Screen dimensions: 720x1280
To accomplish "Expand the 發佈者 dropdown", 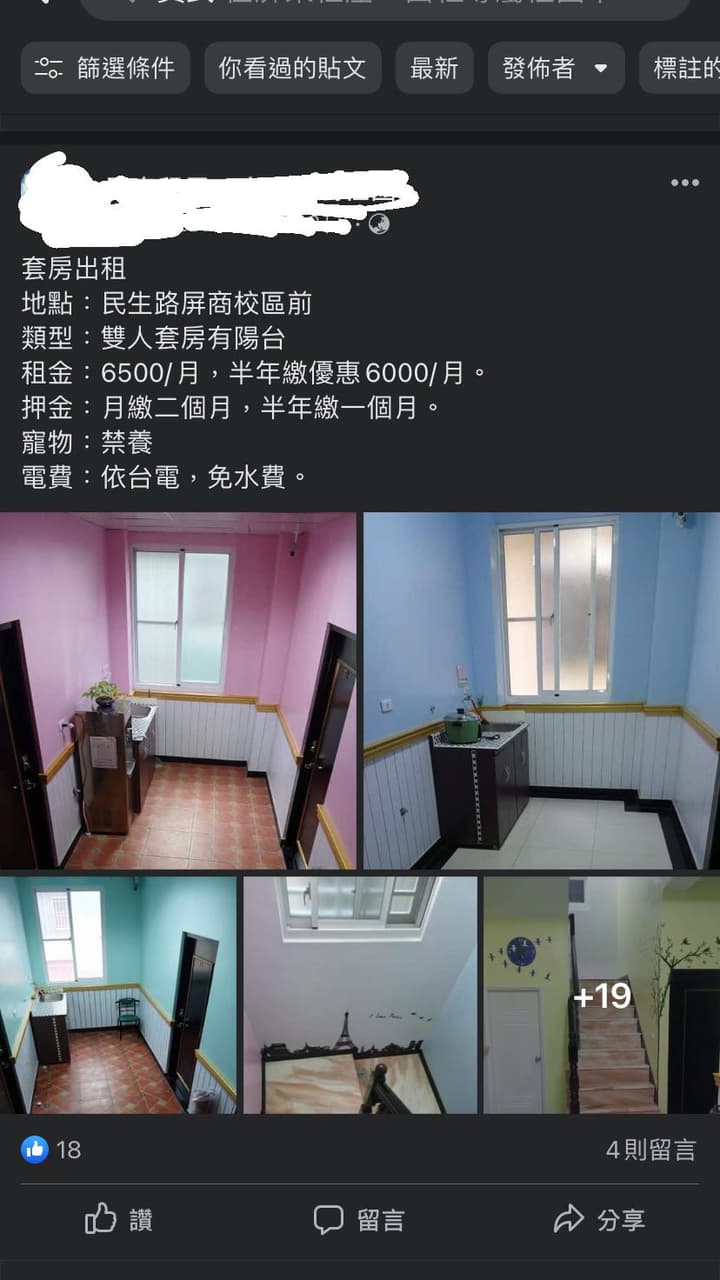I will 556,68.
